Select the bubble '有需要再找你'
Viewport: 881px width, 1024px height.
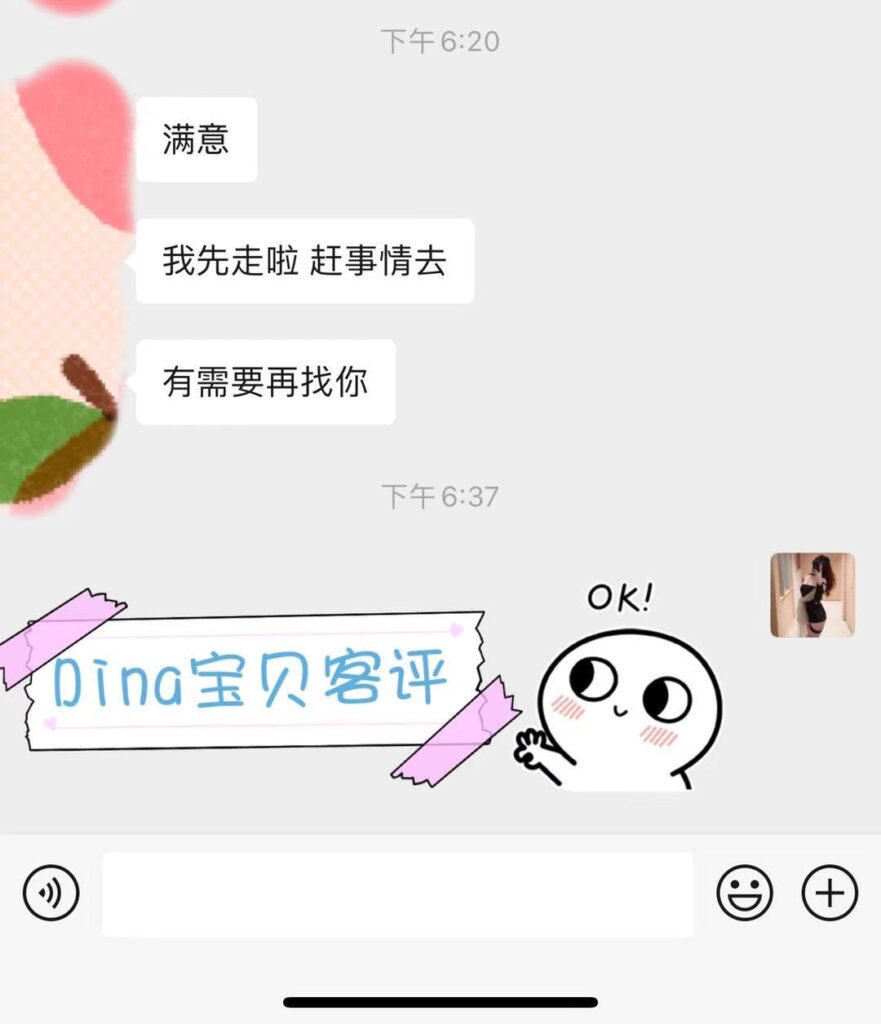pyautogui.click(x=265, y=380)
